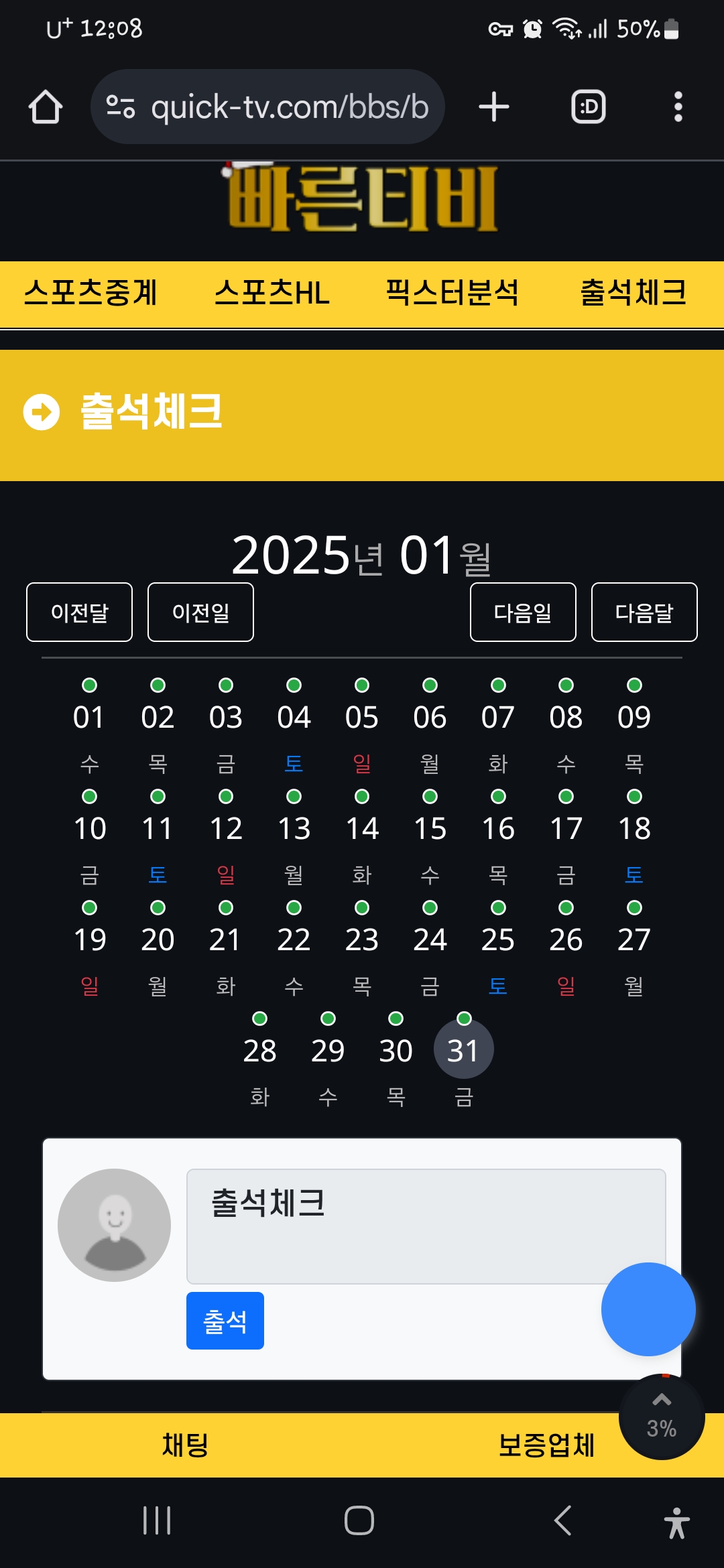Open a new browser tab
This screenshot has width=724, height=1568.
coord(494,107)
